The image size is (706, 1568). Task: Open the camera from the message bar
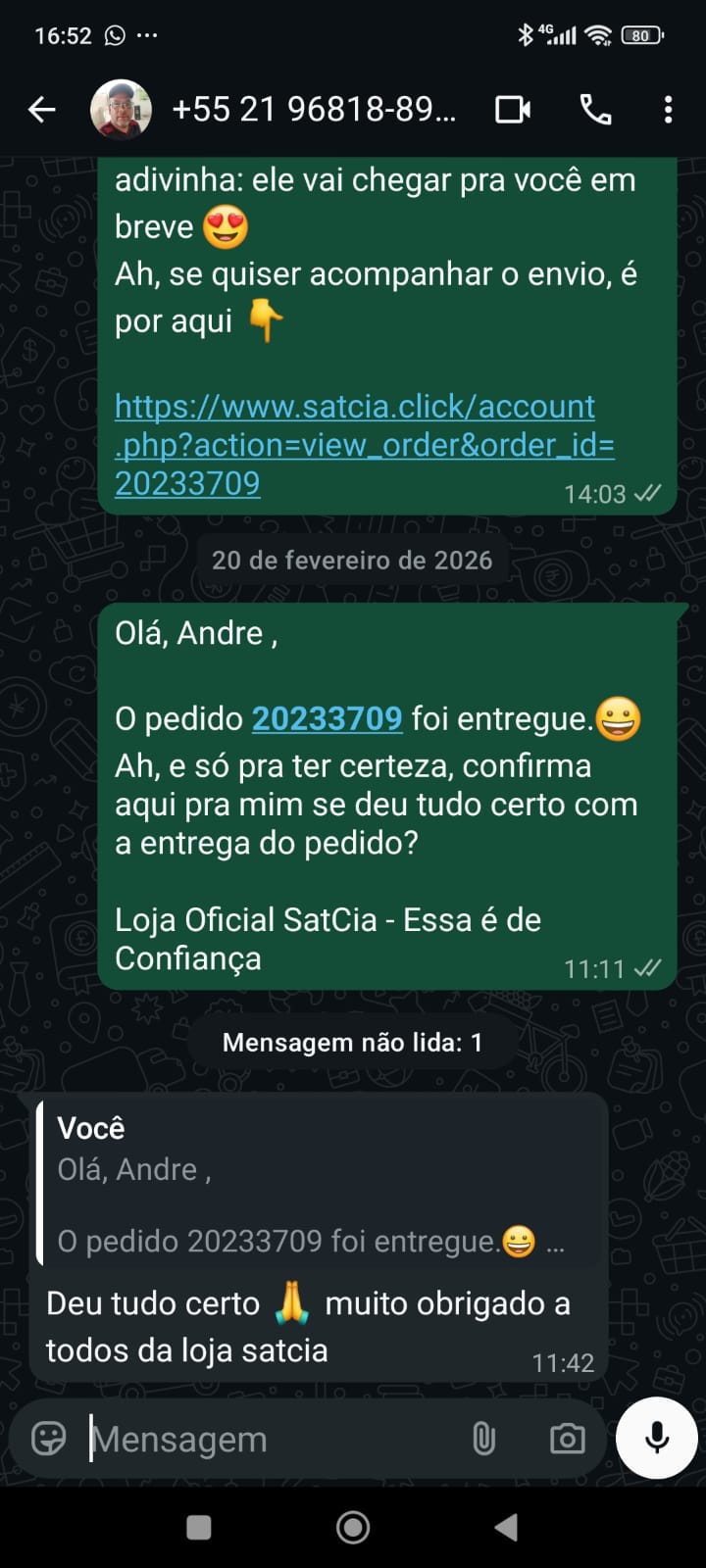[567, 1439]
